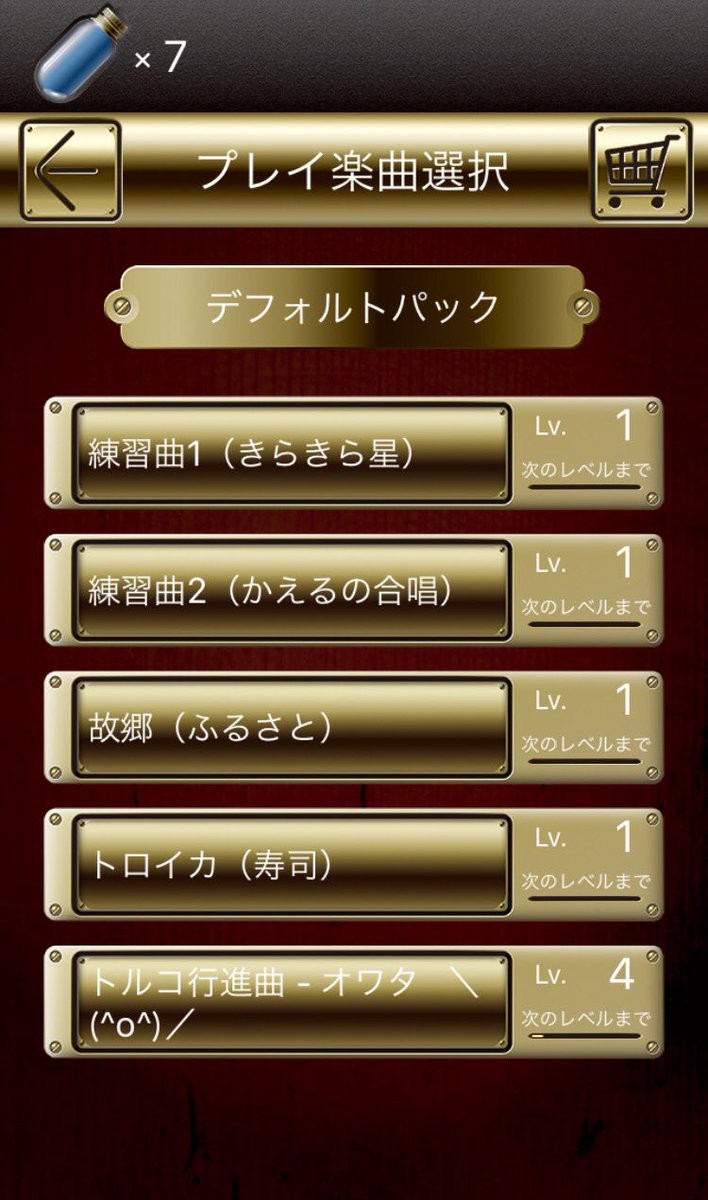Go back with the arrow button
The width and height of the screenshot is (708, 1200).
coord(70,171)
